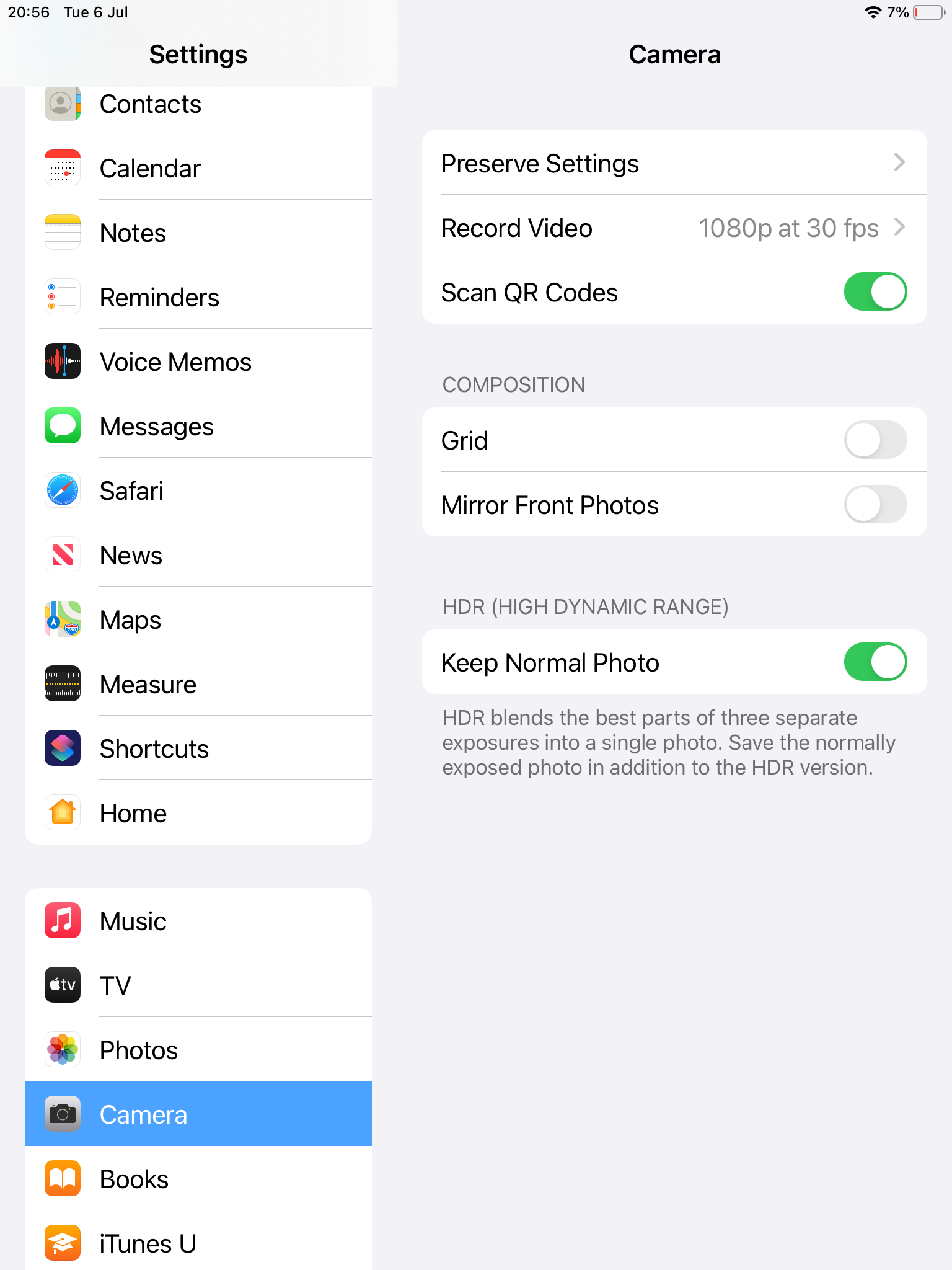The image size is (952, 1270).
Task: Go to Reminders settings
Action: pyautogui.click(x=198, y=298)
